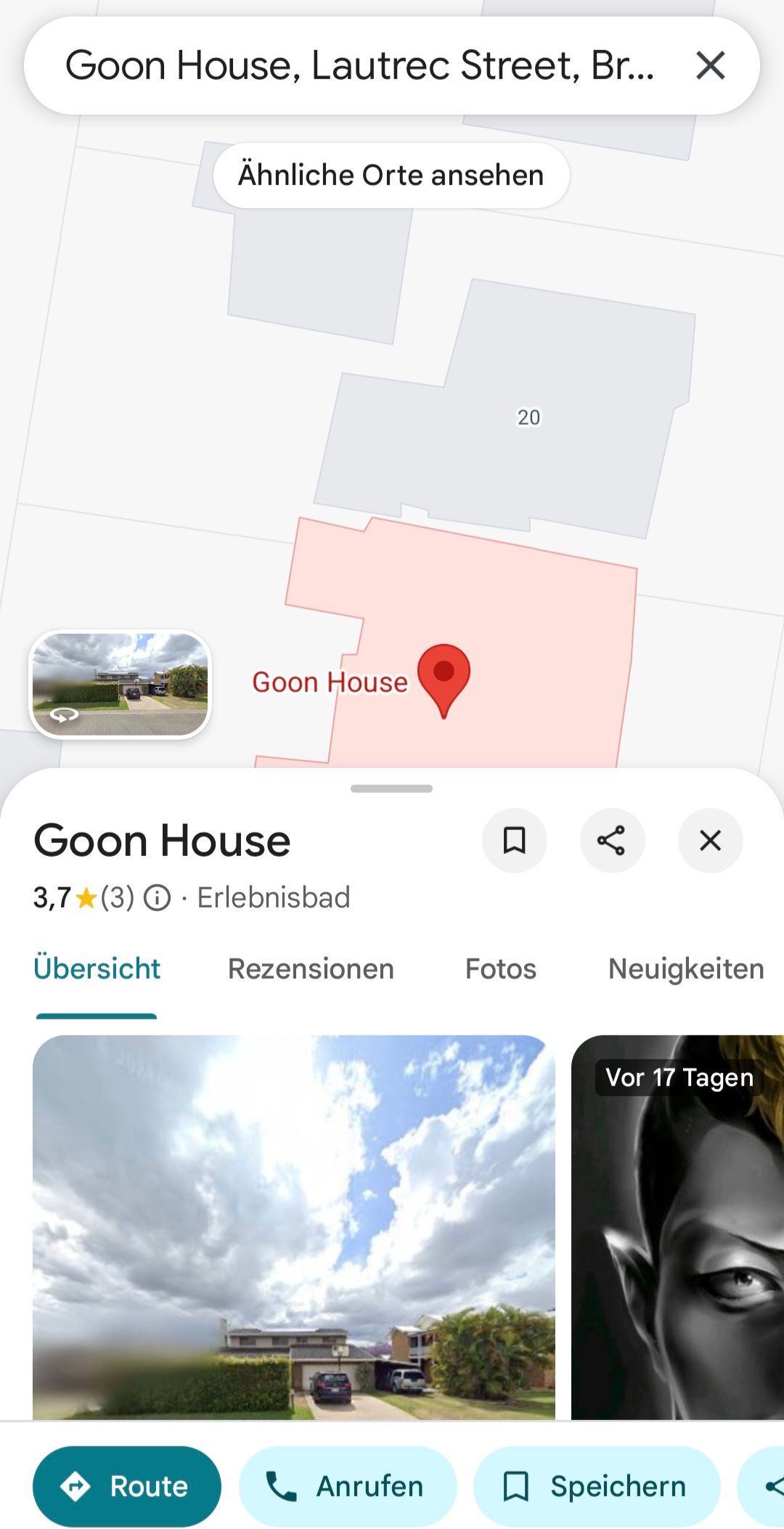Open the house street photo
The height and width of the screenshot is (1529, 784).
pyautogui.click(x=294, y=1226)
